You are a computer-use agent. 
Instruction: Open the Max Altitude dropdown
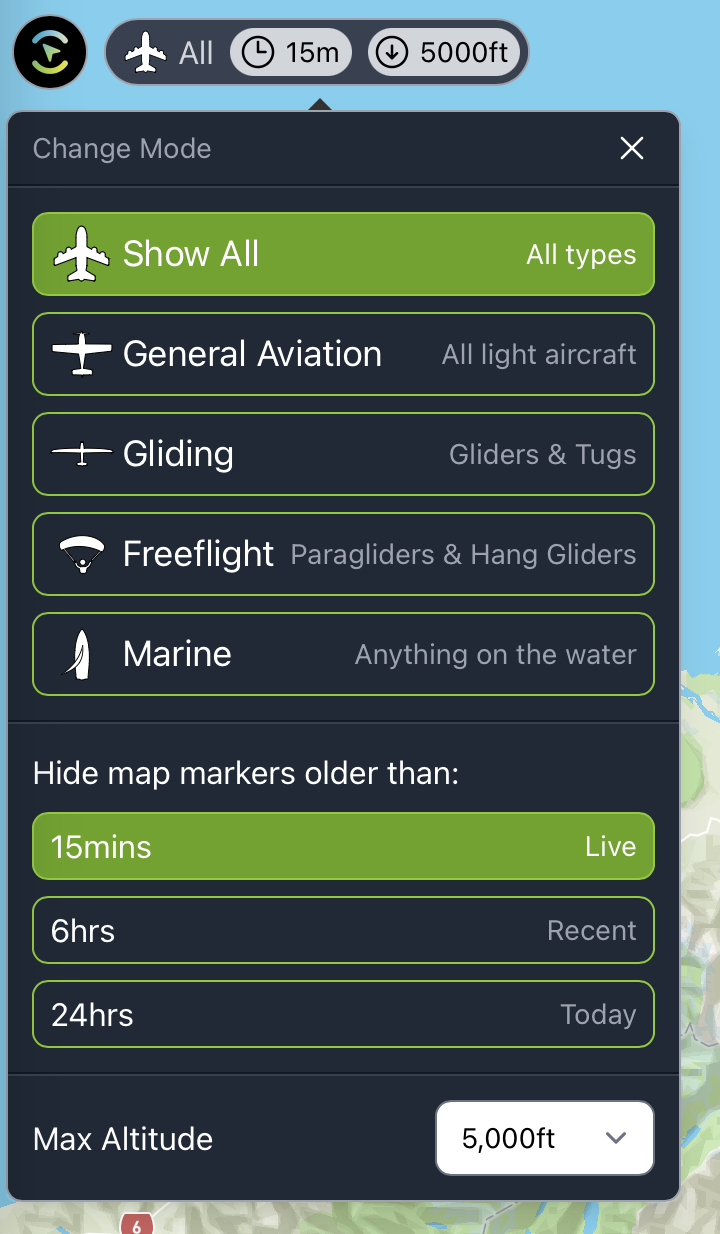click(x=544, y=1138)
